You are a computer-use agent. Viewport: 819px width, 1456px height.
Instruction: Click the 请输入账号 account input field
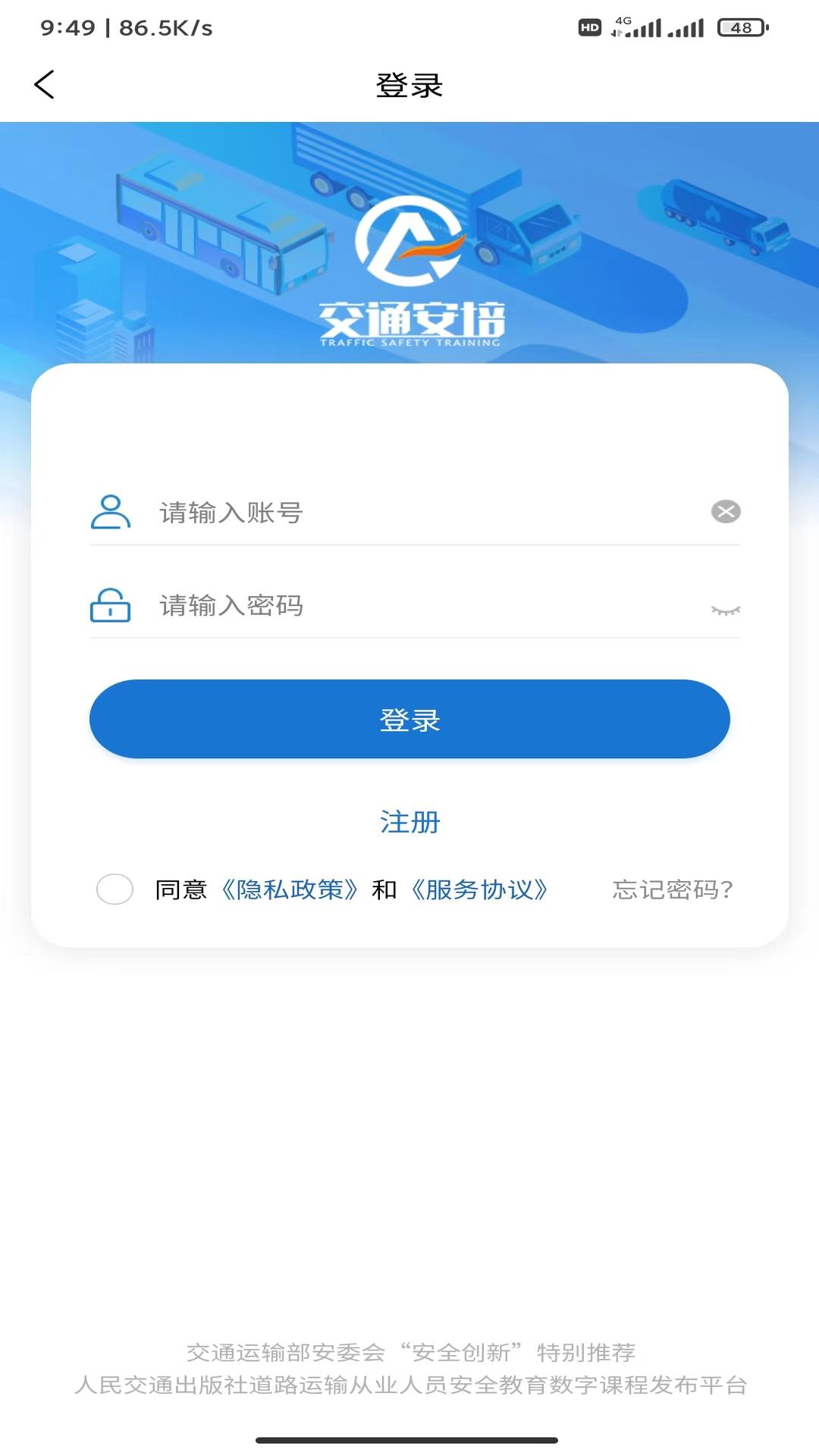tap(379, 512)
